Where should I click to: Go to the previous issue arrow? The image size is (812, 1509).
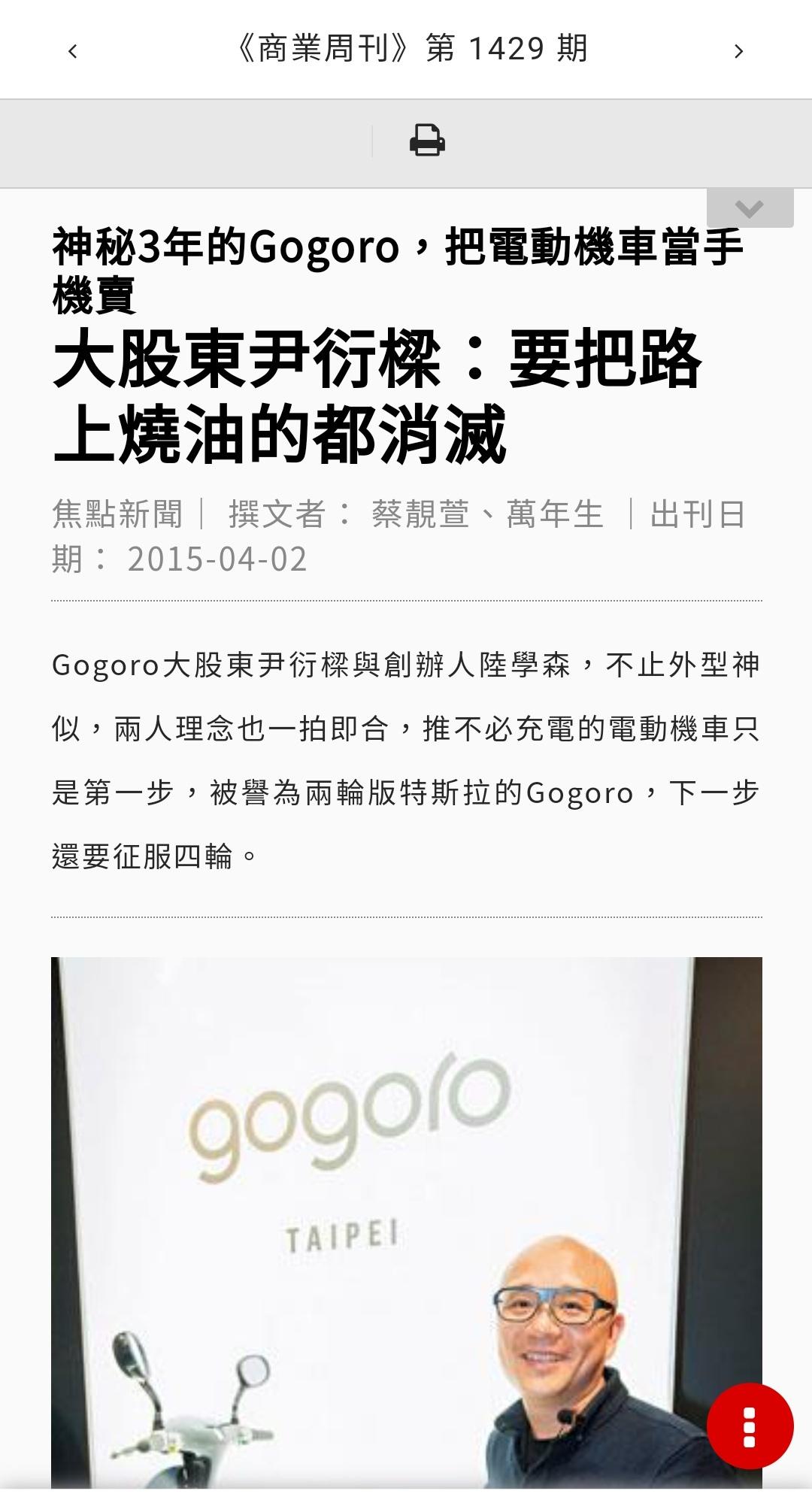[73, 51]
